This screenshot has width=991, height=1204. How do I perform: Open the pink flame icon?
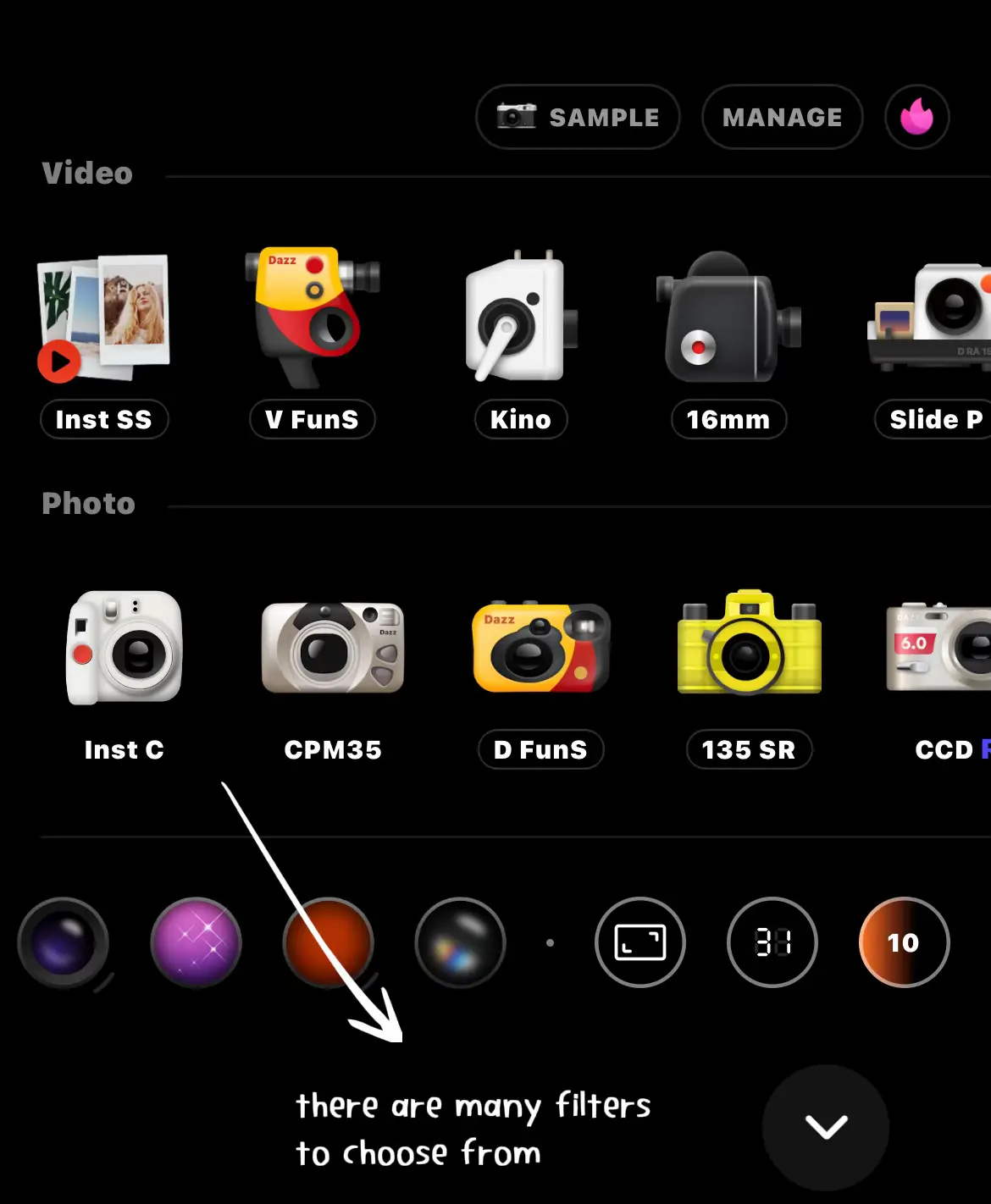(x=916, y=117)
